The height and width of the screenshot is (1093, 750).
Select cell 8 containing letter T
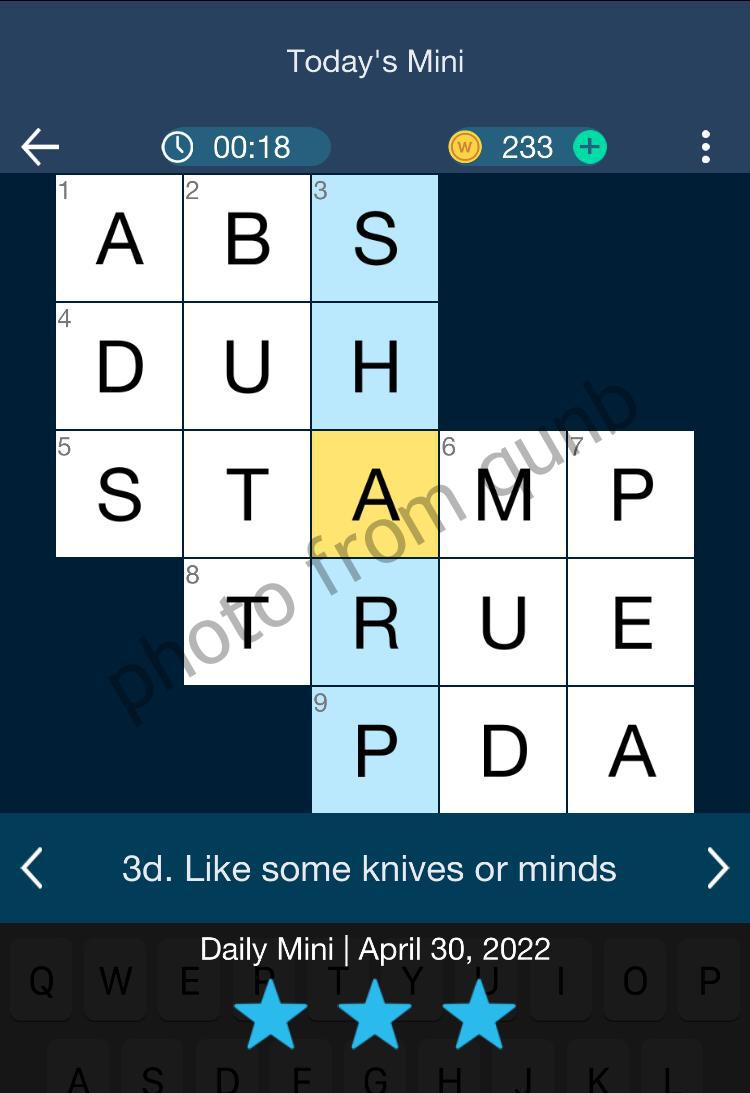click(247, 622)
